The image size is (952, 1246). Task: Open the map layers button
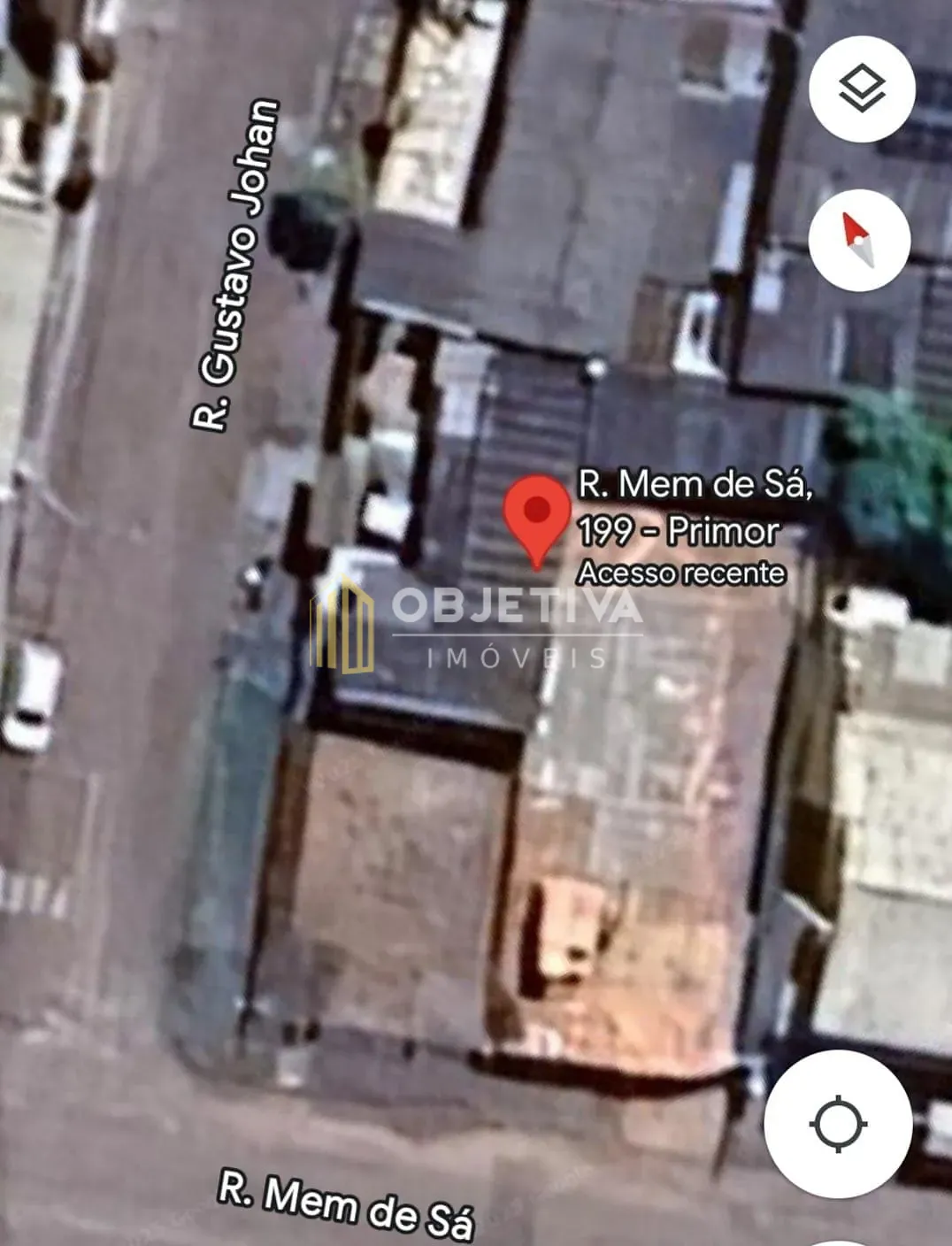(x=861, y=88)
